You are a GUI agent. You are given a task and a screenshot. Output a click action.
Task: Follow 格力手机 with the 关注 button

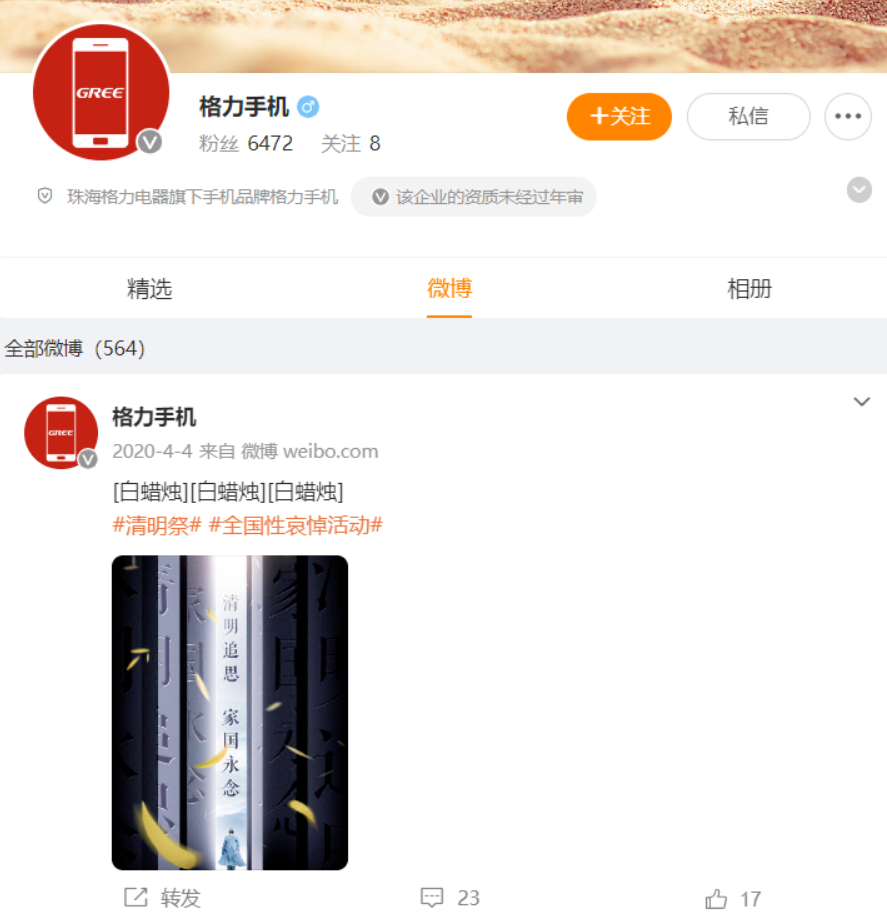[x=619, y=117]
